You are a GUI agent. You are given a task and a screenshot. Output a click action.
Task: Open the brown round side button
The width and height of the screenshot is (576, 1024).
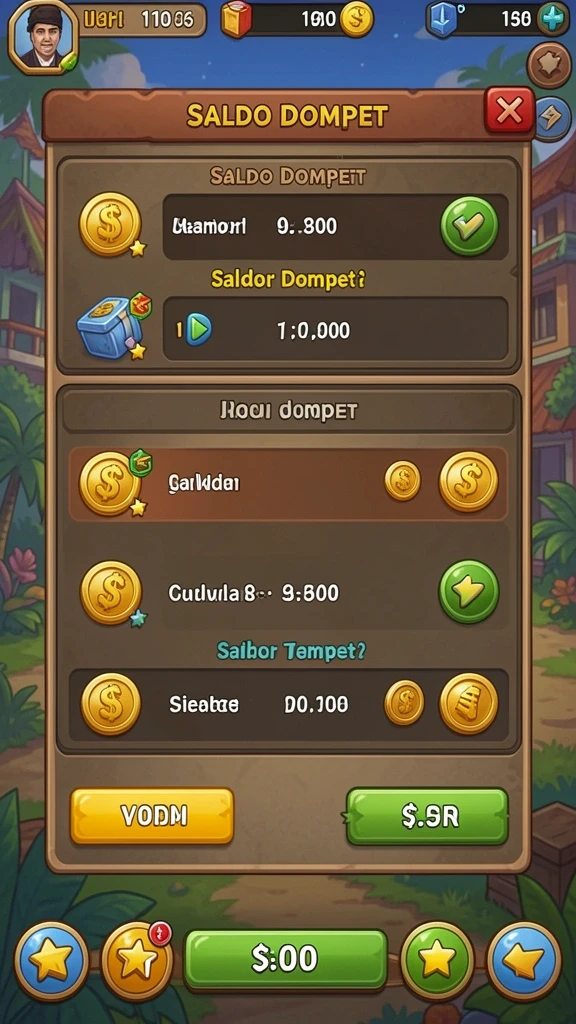[x=550, y=65]
